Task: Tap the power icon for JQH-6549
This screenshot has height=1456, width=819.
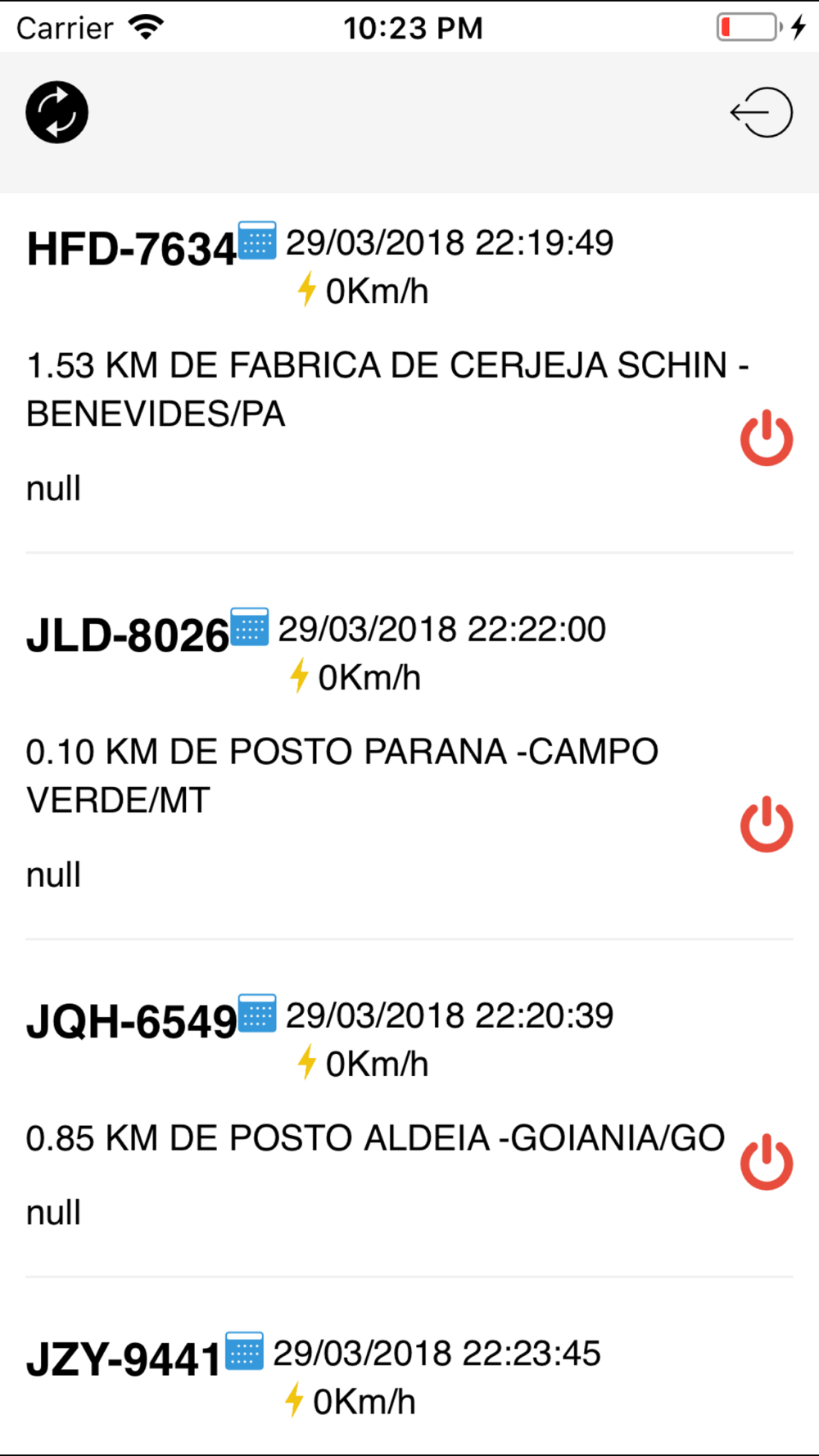Action: 767,1162
